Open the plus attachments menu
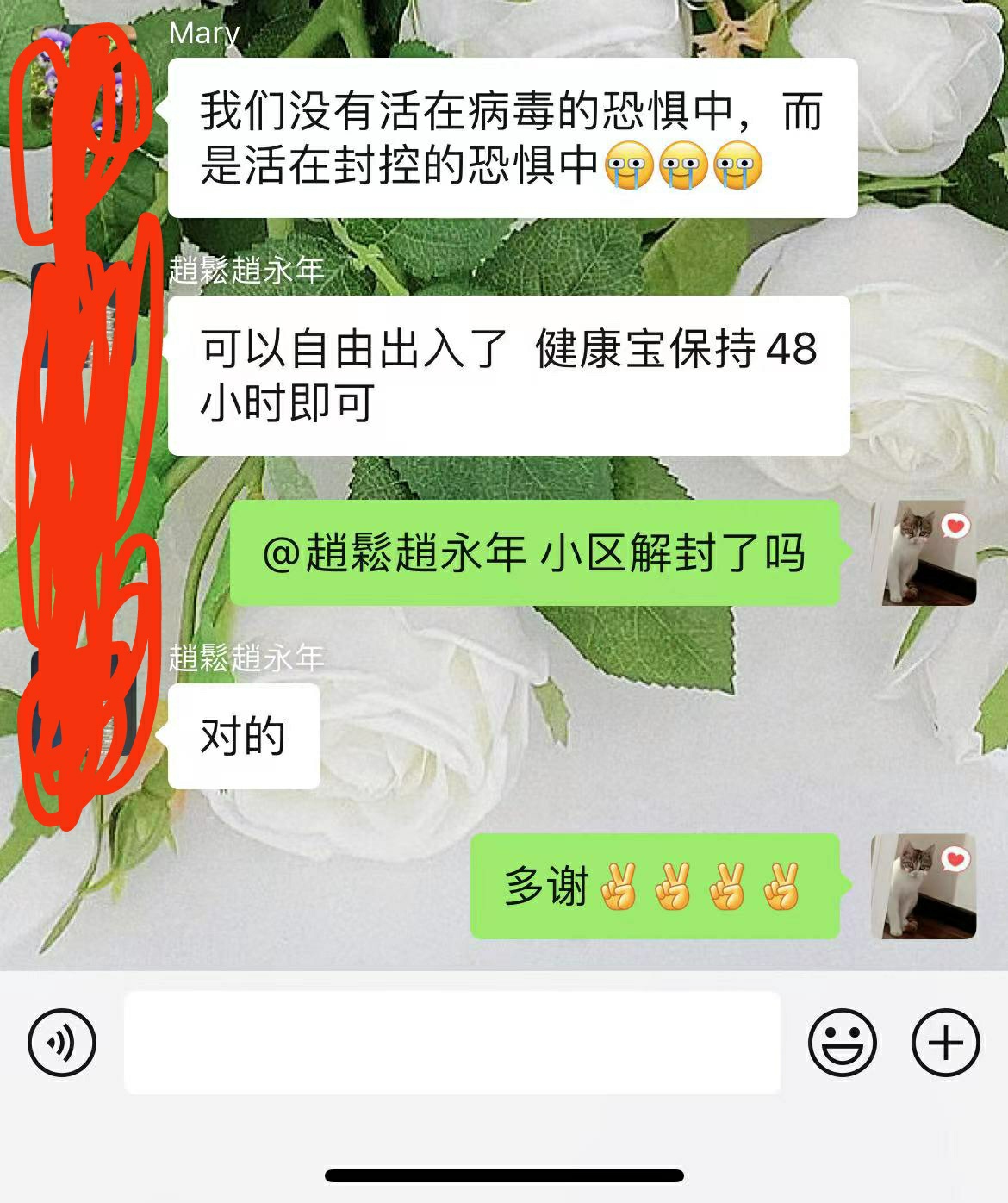Image resolution: width=1008 pixels, height=1203 pixels. tap(945, 1043)
